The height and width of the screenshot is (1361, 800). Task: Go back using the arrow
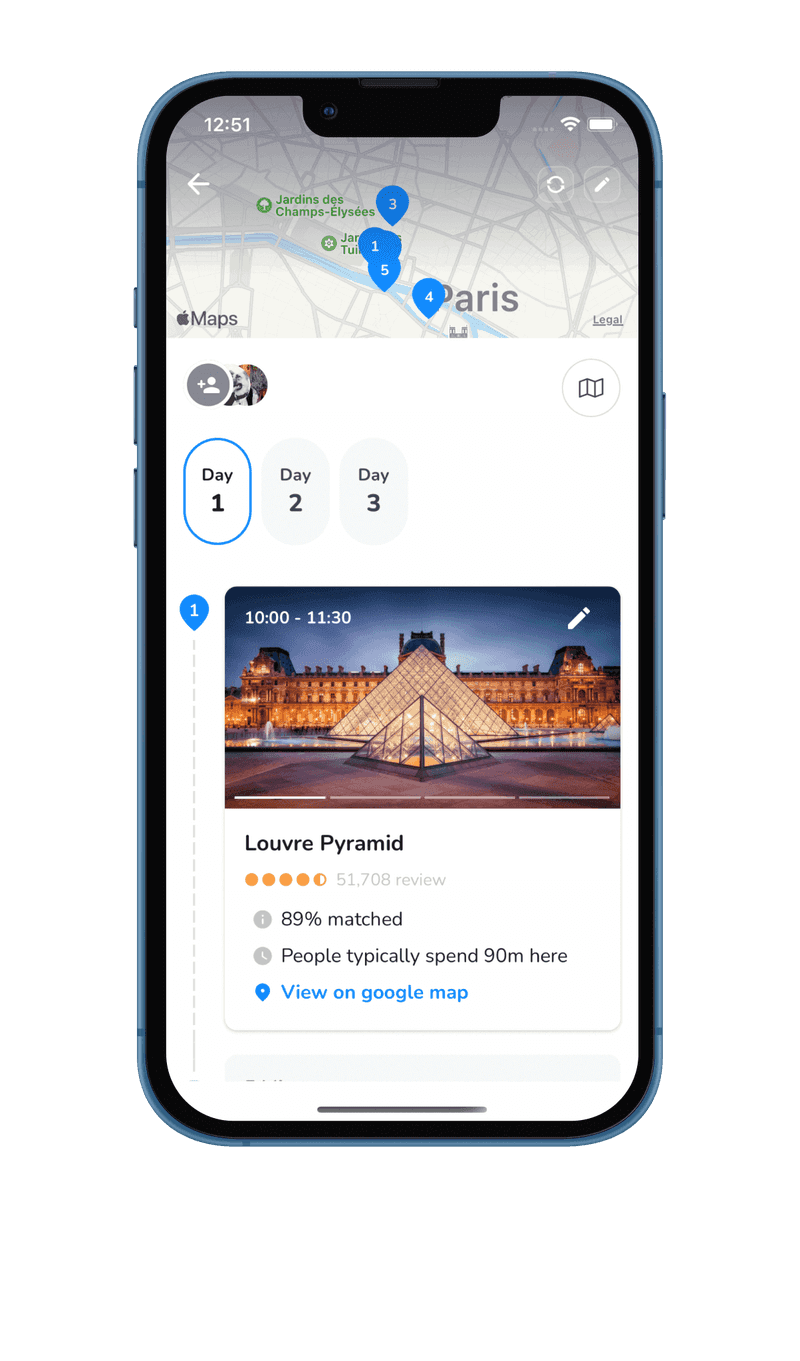coord(198,184)
